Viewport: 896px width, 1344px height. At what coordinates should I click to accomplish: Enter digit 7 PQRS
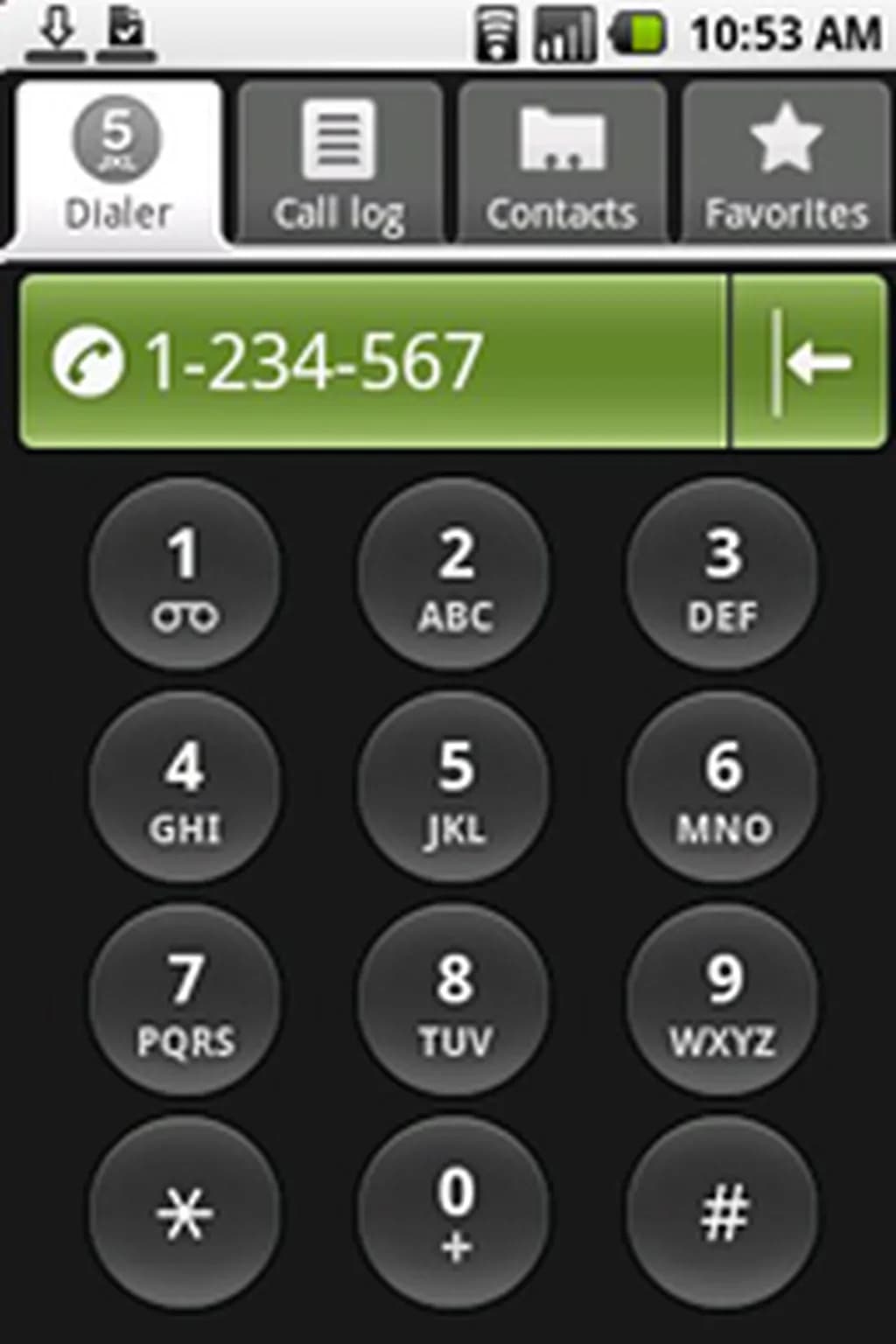click(185, 1000)
